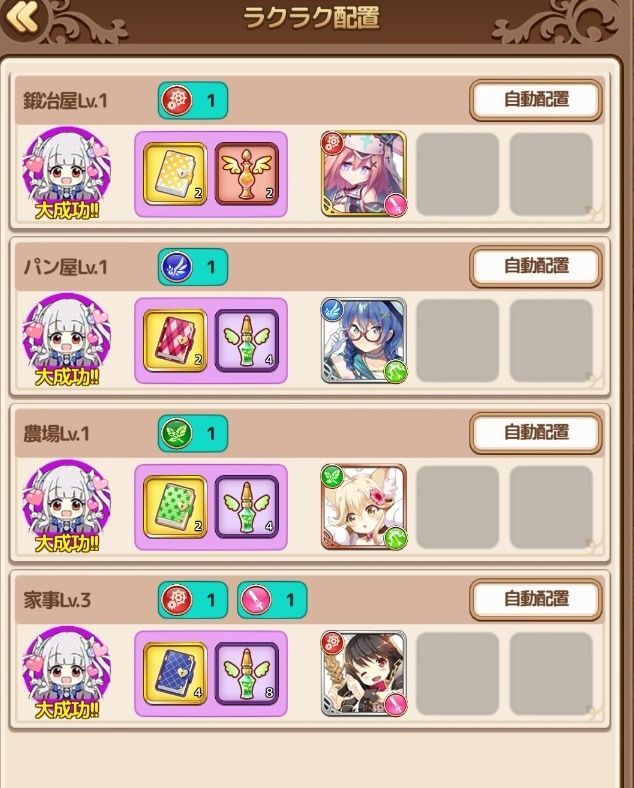Open the second empty slot in 農場

(457, 507)
